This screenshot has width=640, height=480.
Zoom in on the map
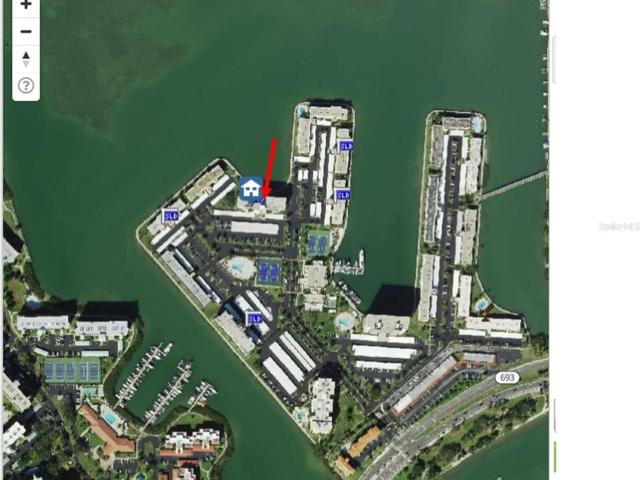[26, 5]
